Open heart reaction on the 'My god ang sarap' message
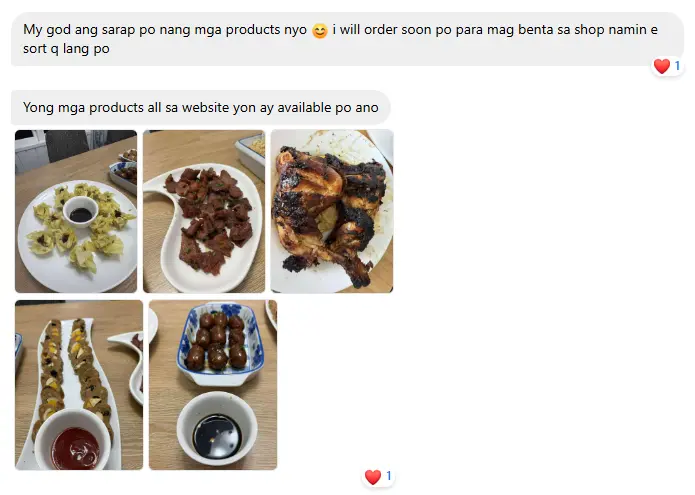The width and height of the screenshot is (695, 495). 667,66
